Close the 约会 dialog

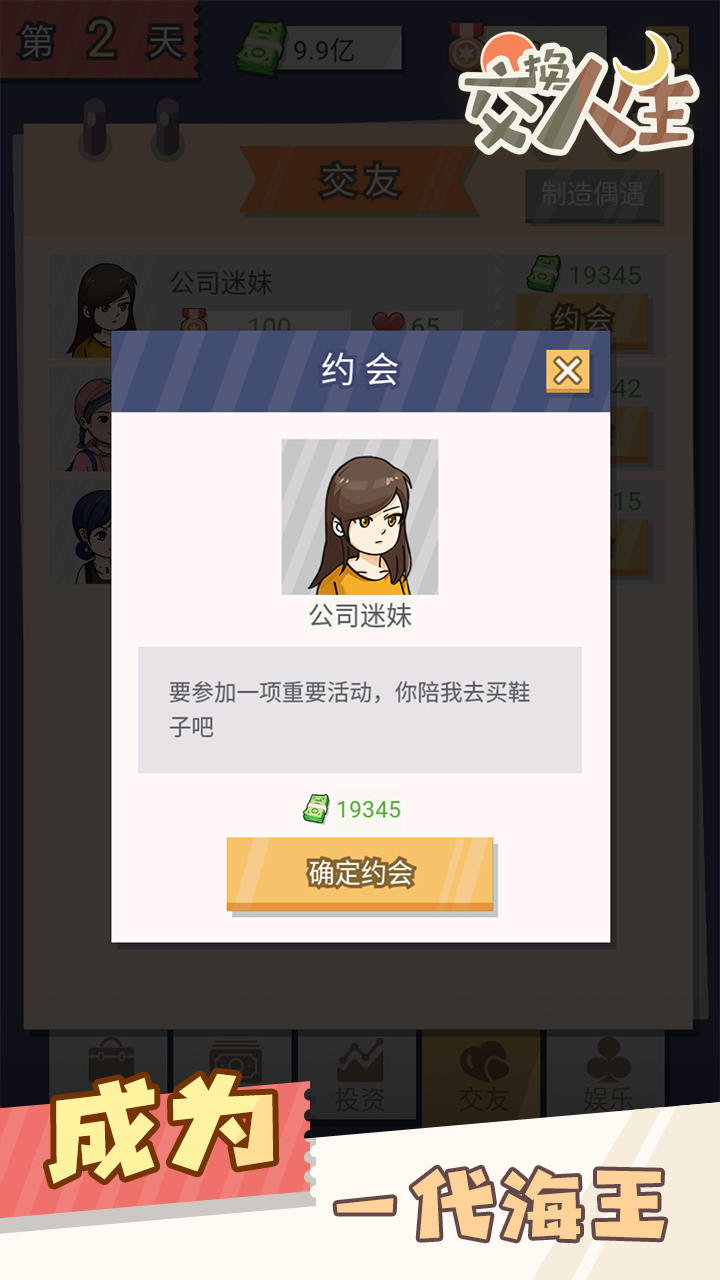(568, 369)
